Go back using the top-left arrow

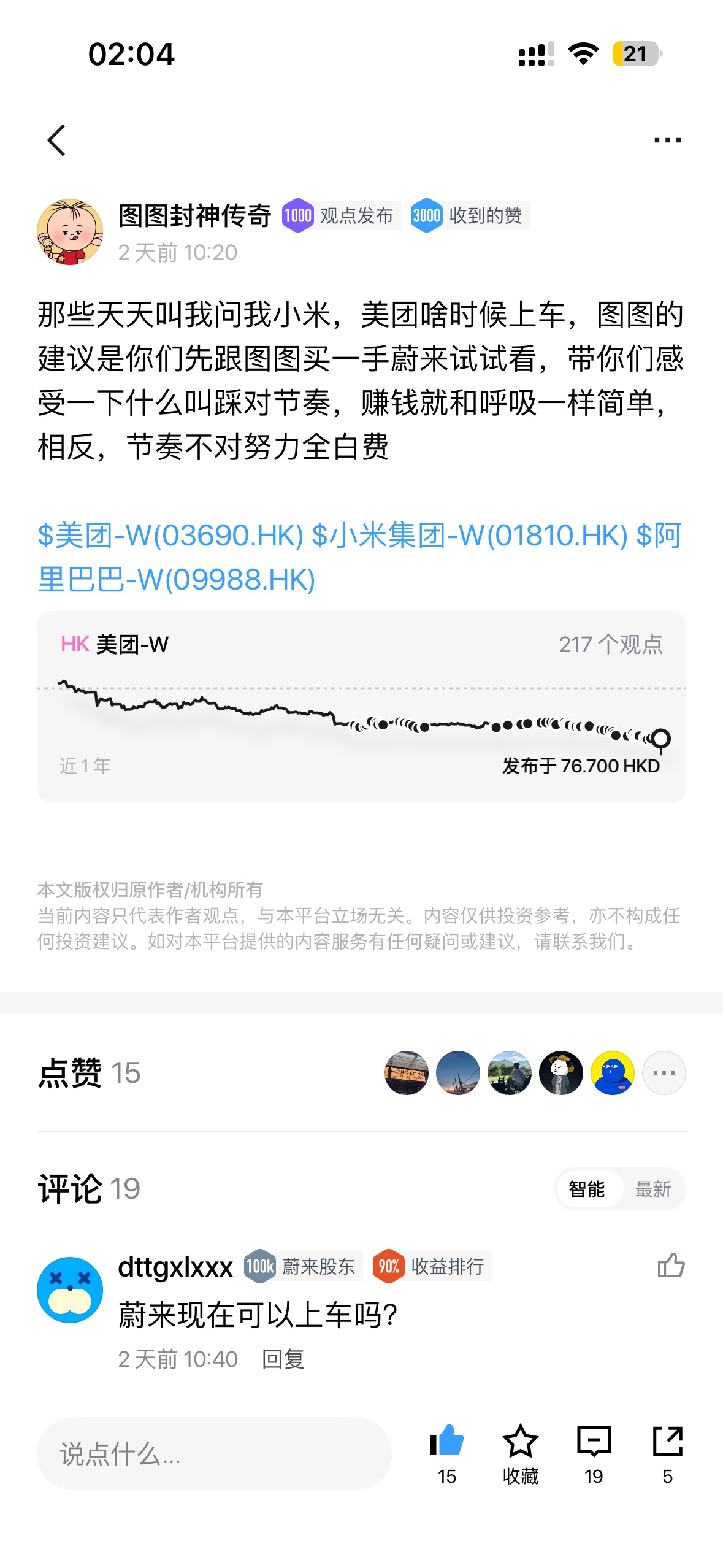coord(56,140)
